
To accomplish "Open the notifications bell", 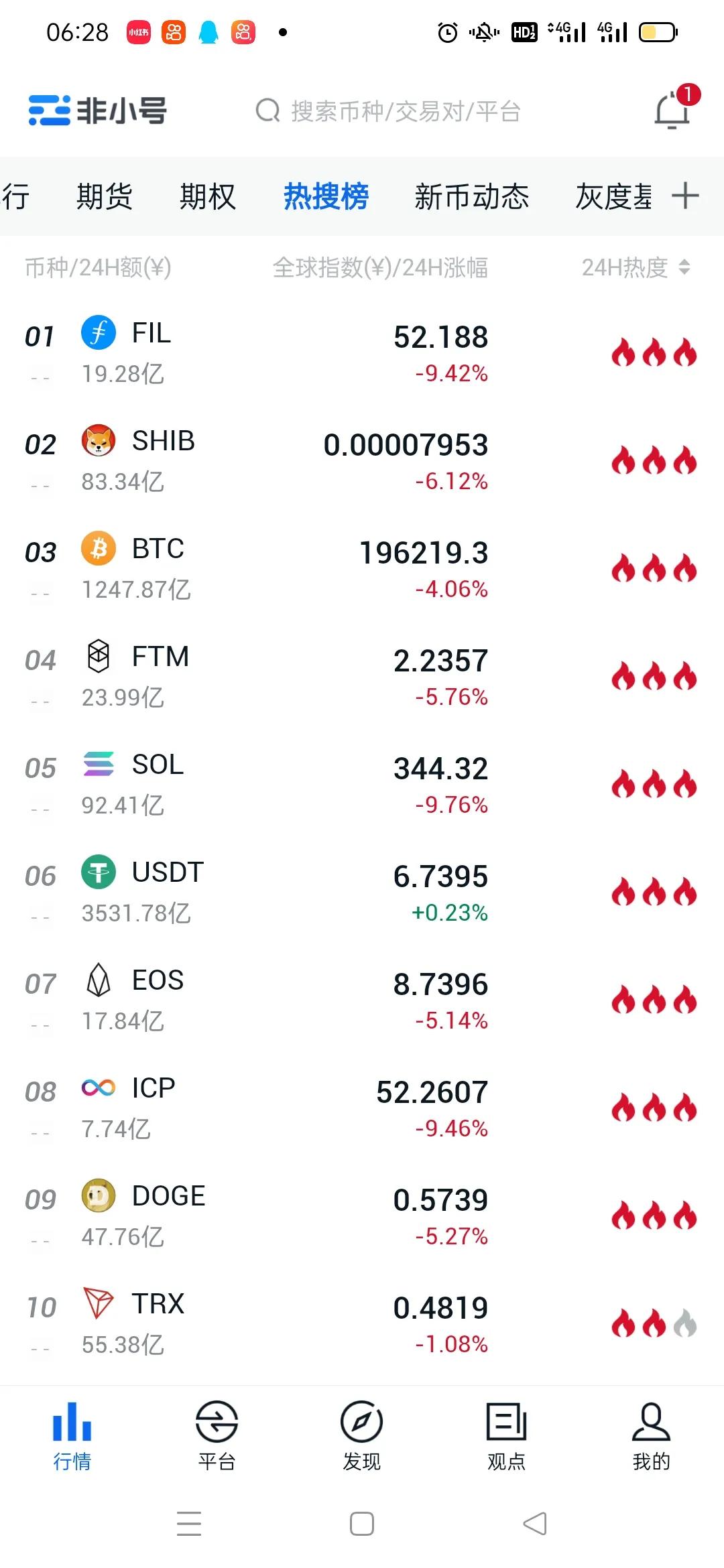I will click(x=672, y=111).
